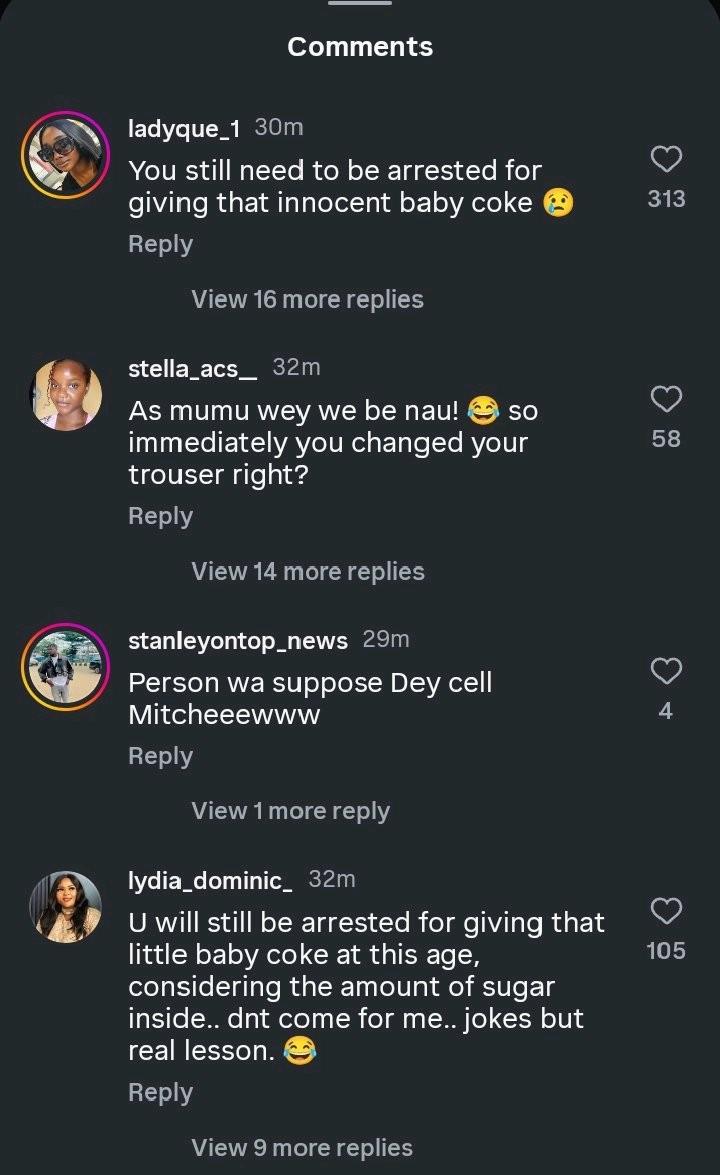Reply to ladyque_1's comment
The image size is (720, 1175).
[160, 244]
